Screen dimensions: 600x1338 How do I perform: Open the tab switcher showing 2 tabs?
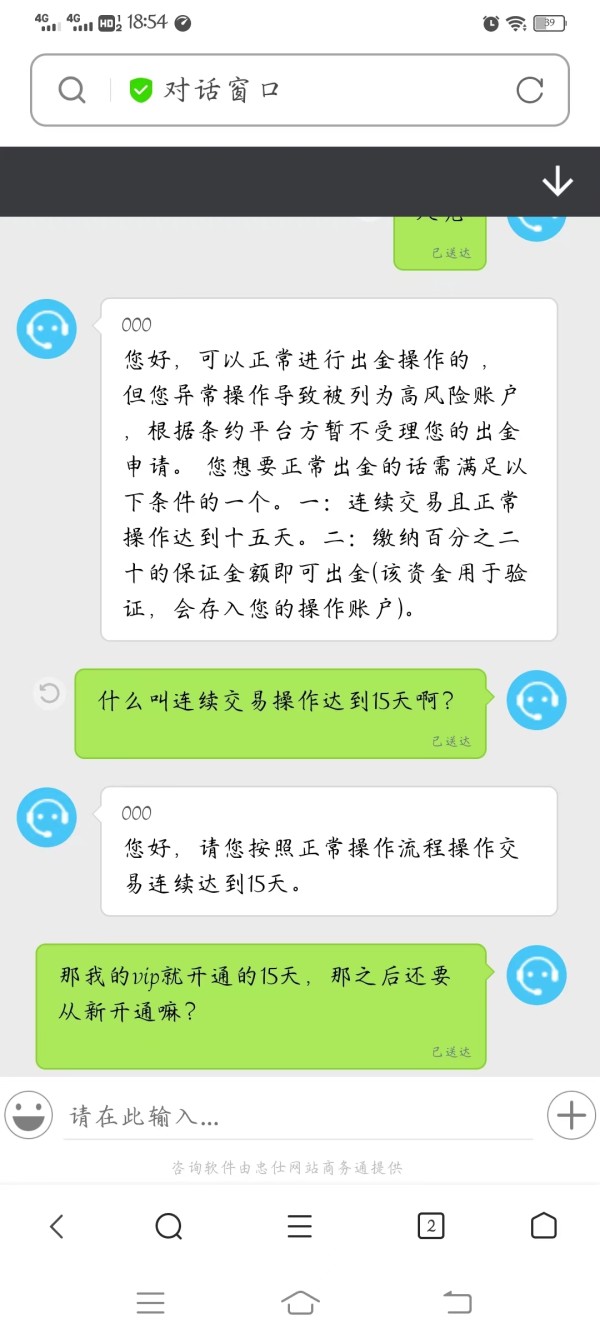pyautogui.click(x=430, y=1226)
